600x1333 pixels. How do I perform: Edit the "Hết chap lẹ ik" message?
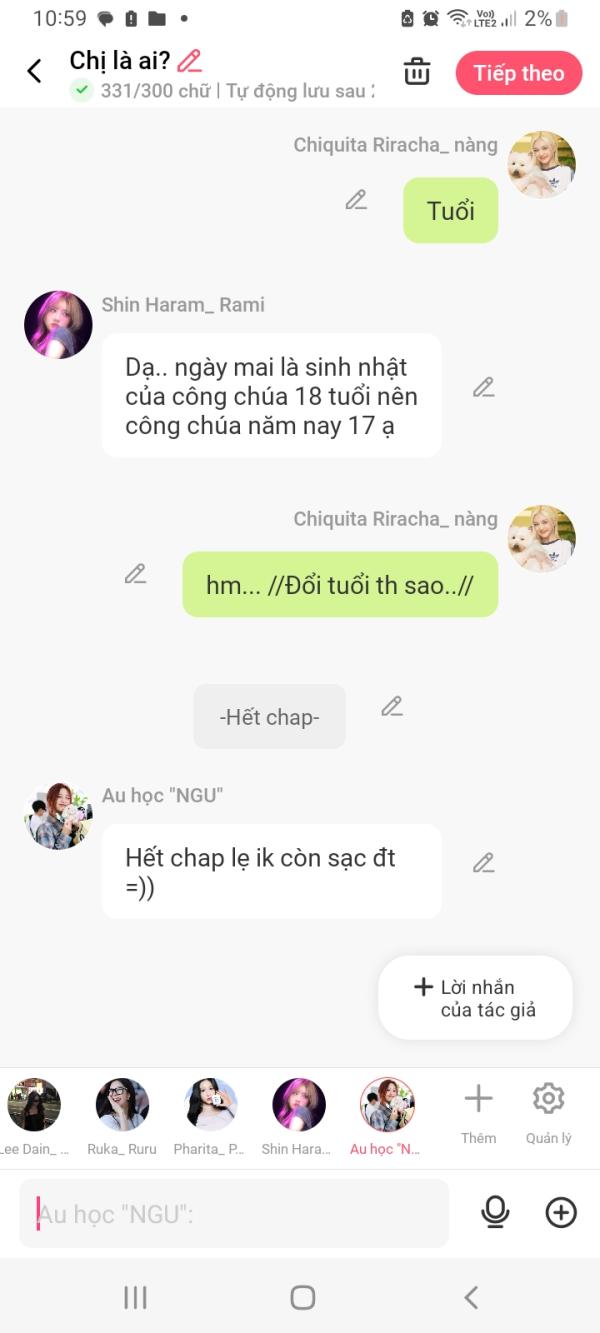(484, 862)
